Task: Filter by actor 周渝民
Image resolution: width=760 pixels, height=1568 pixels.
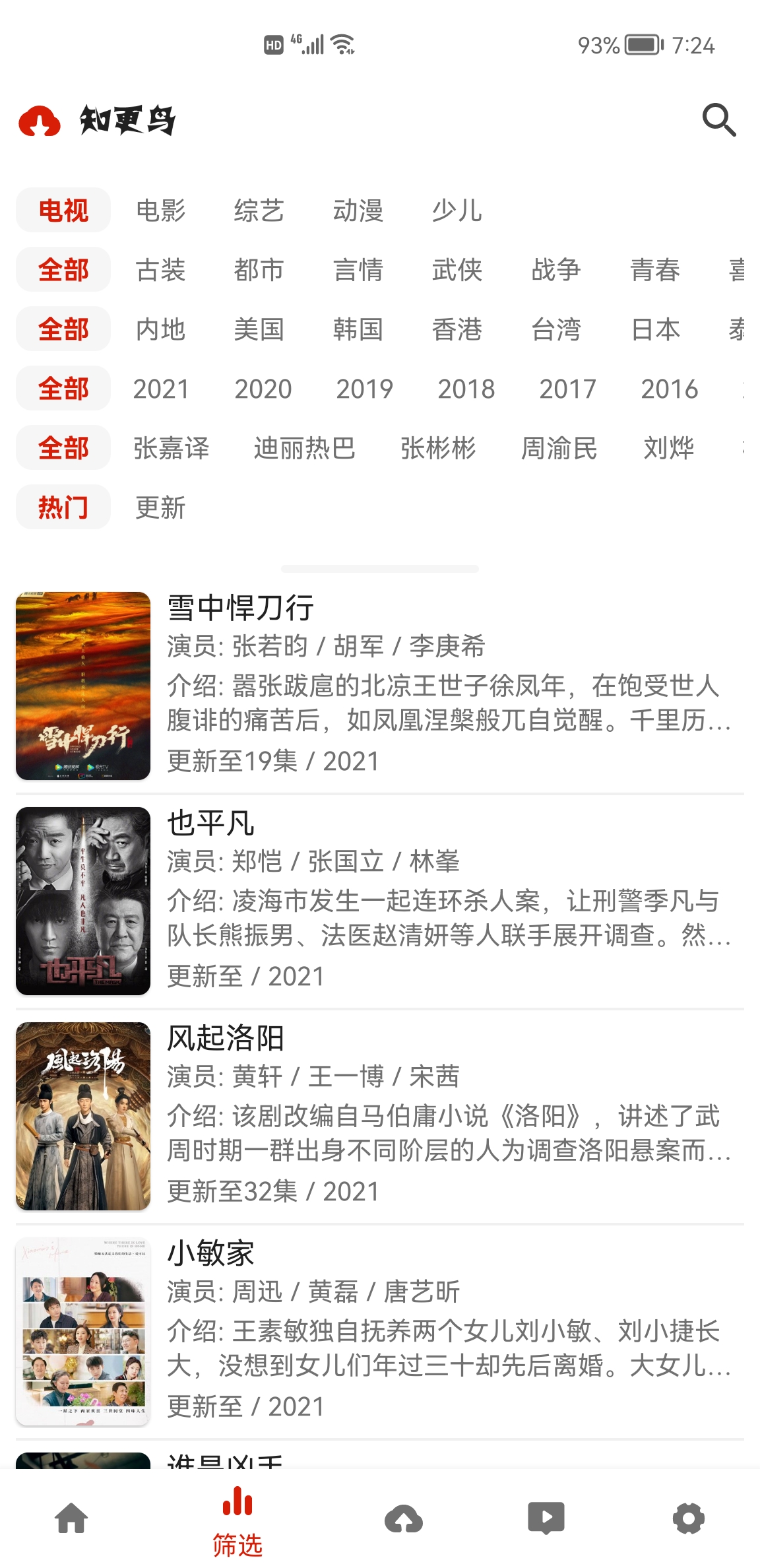Action: point(559,448)
